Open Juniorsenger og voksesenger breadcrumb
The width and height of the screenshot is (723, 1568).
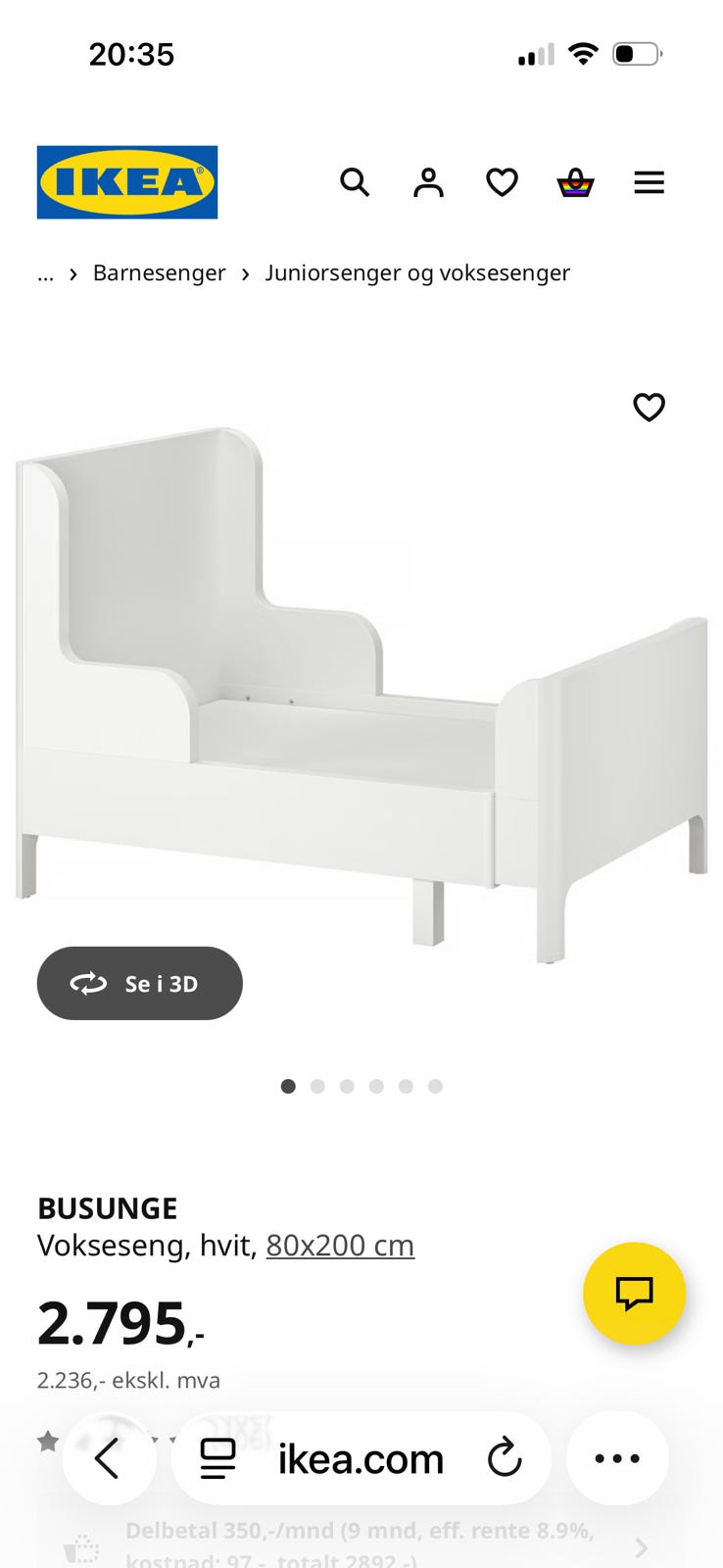click(417, 272)
